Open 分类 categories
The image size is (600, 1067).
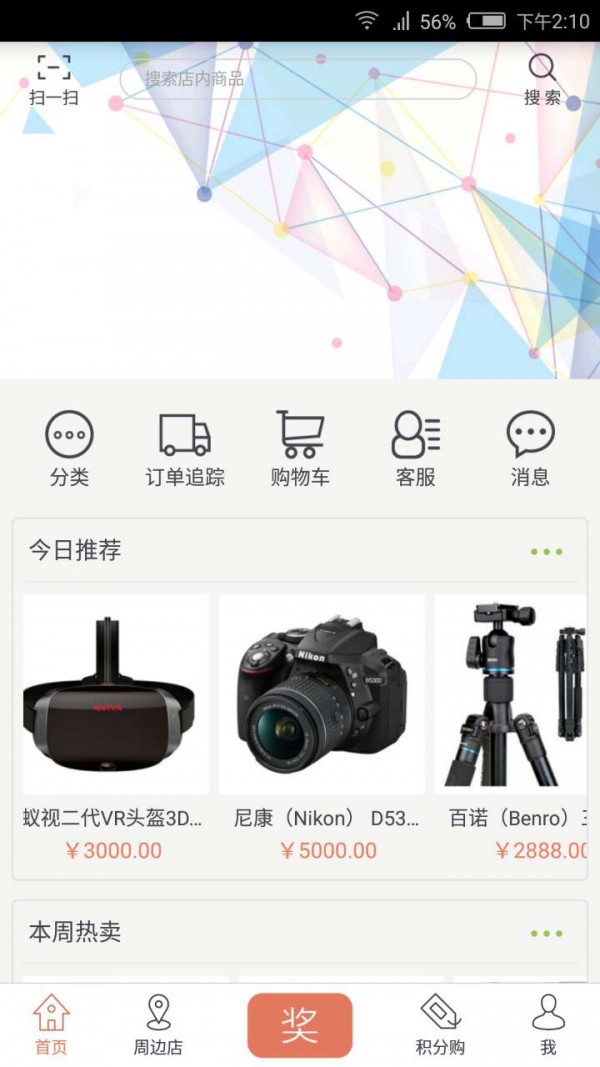(69, 449)
